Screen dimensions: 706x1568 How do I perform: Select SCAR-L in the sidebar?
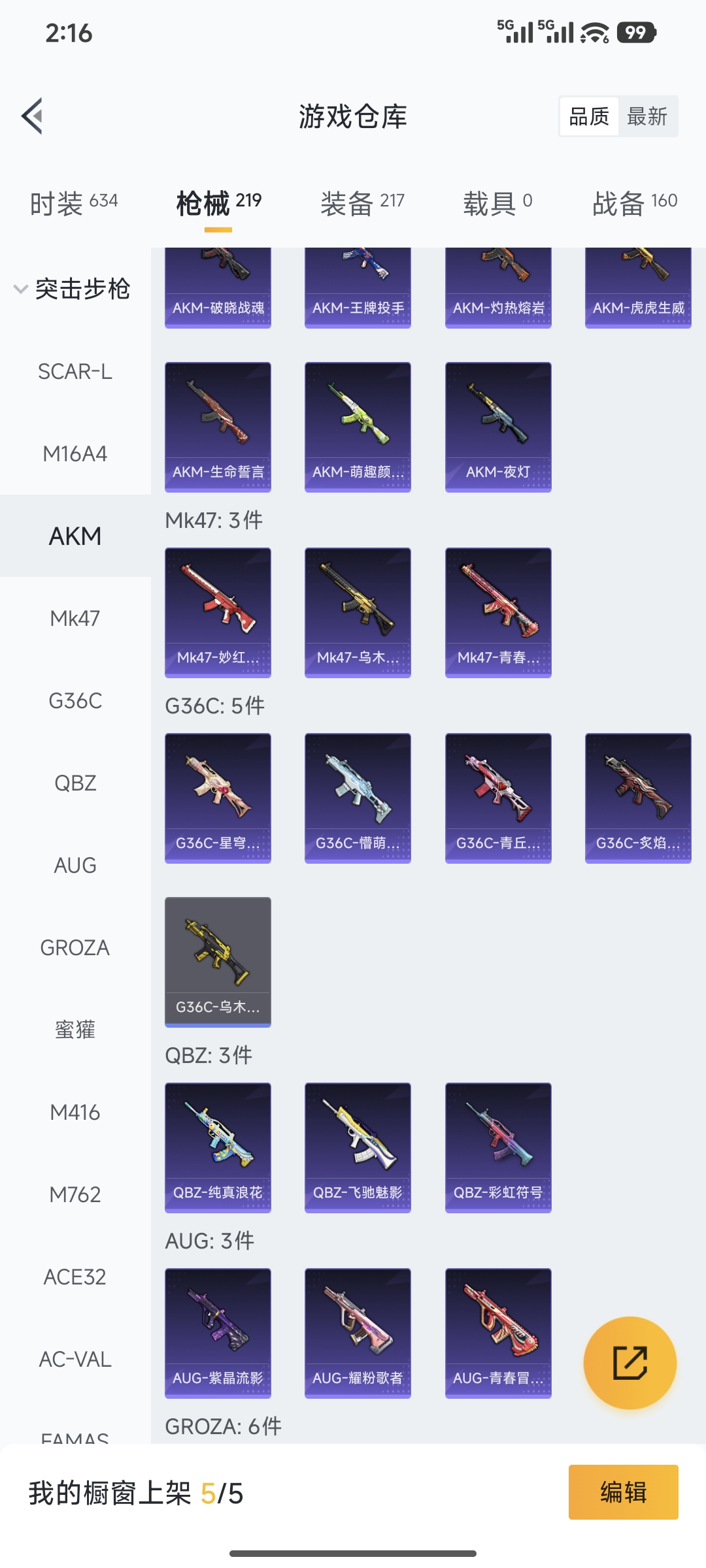[x=75, y=371]
